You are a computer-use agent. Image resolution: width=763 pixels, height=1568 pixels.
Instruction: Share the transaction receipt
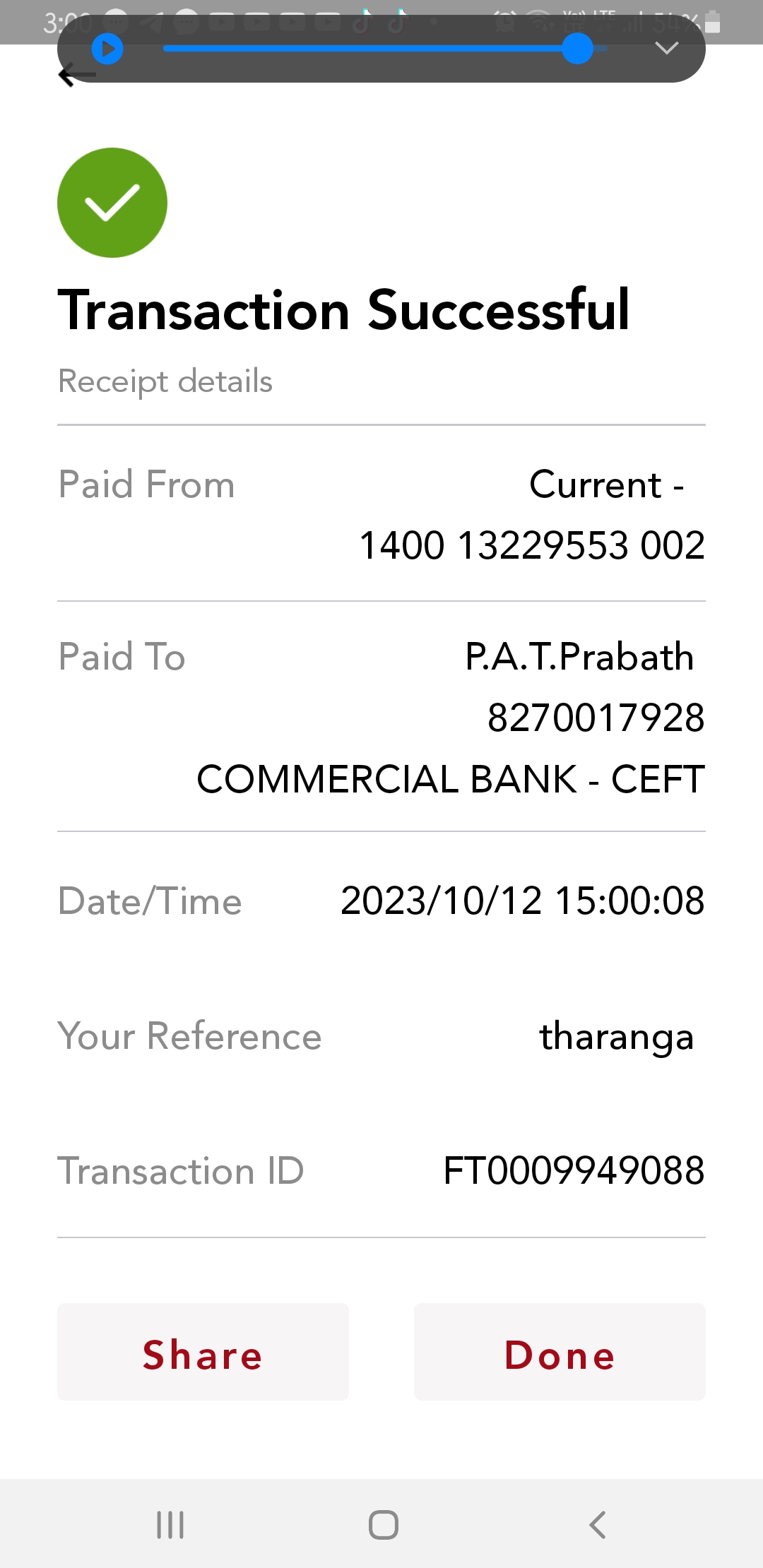(x=203, y=1352)
